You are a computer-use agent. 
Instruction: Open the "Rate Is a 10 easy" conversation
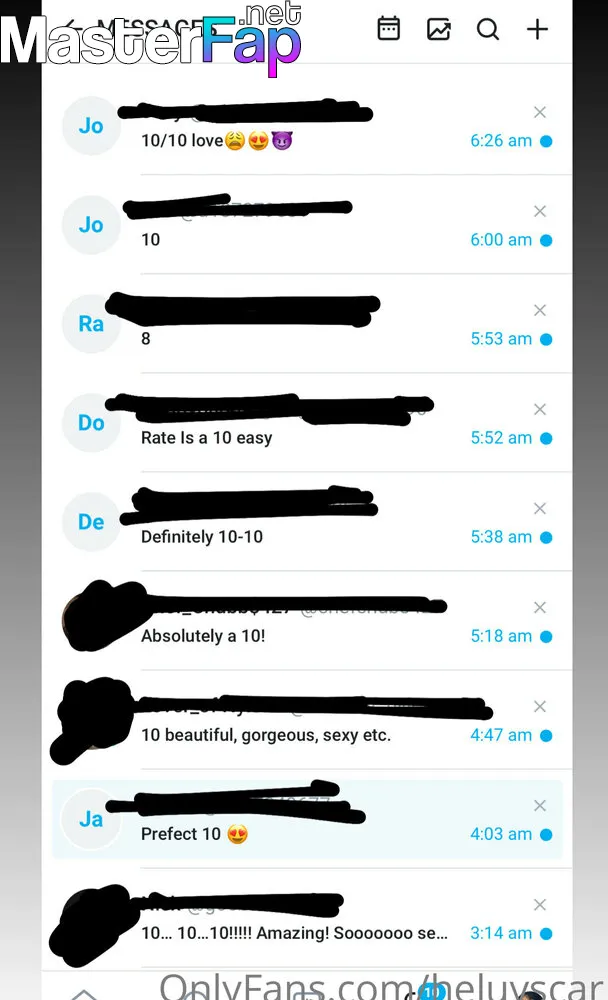307,422
